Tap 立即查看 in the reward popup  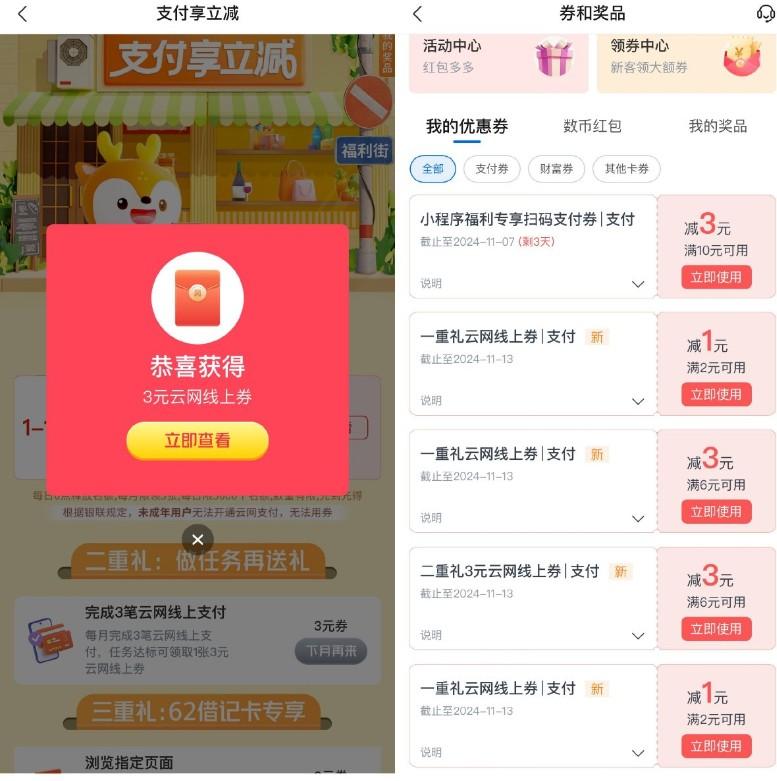[x=197, y=440]
